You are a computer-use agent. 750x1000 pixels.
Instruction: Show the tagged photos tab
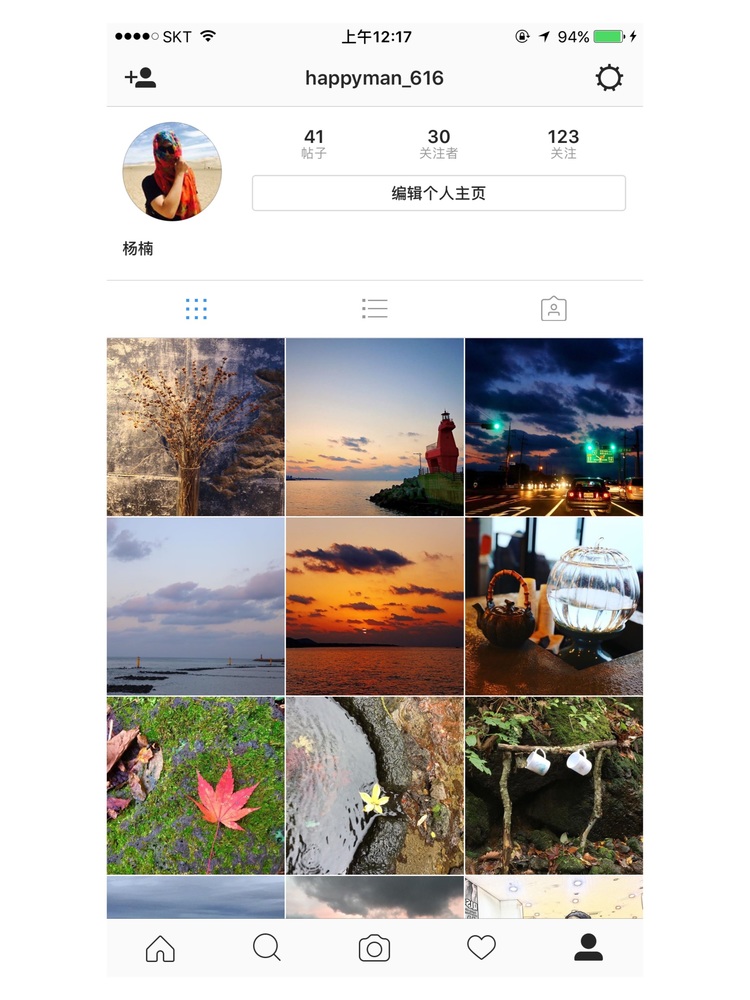pos(554,309)
